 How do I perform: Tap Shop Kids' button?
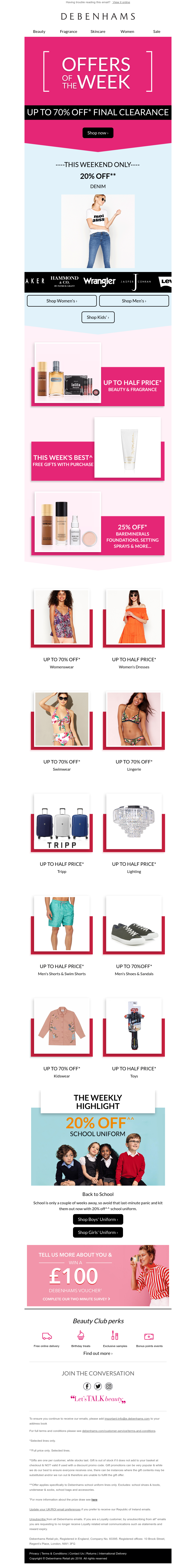coord(98,317)
